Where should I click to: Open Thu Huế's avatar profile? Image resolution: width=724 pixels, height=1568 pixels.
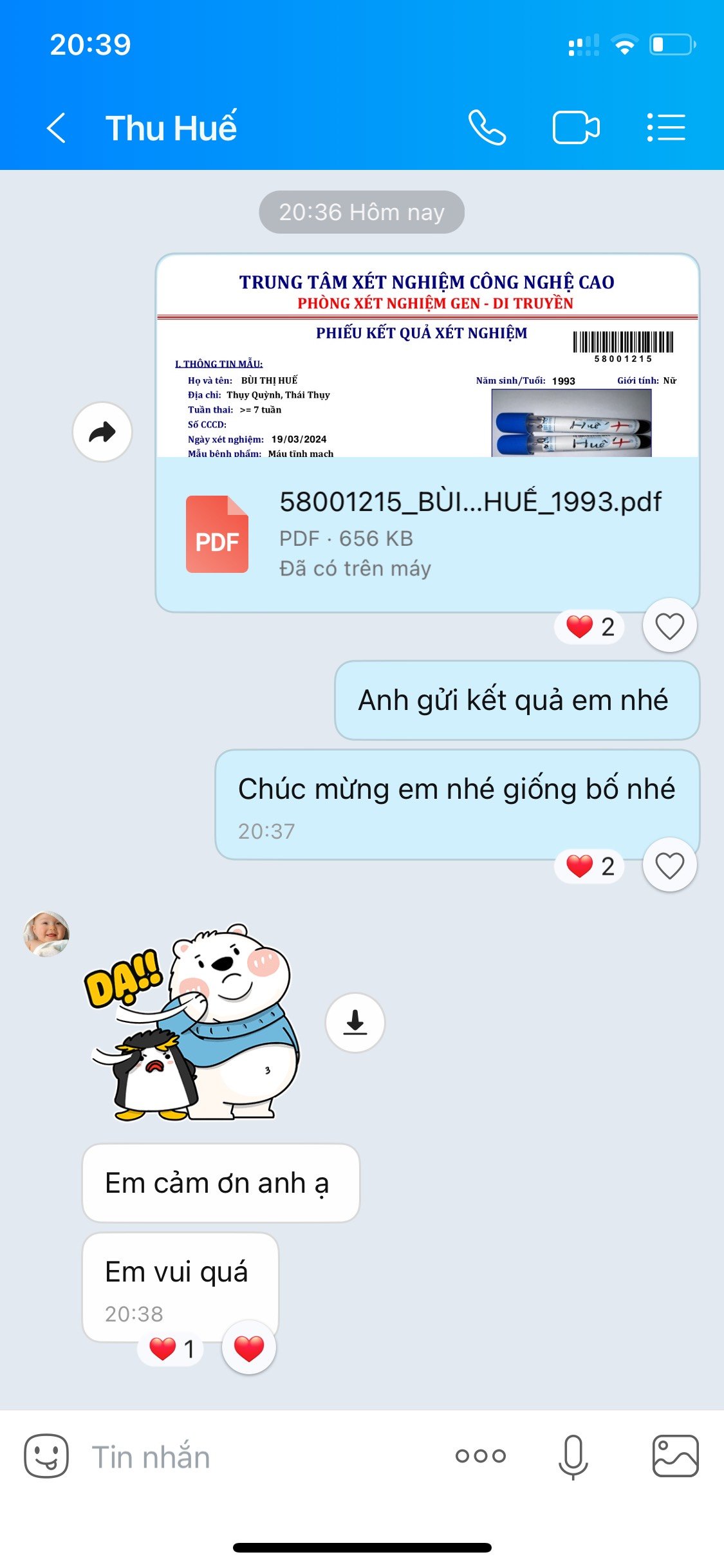click(x=46, y=933)
